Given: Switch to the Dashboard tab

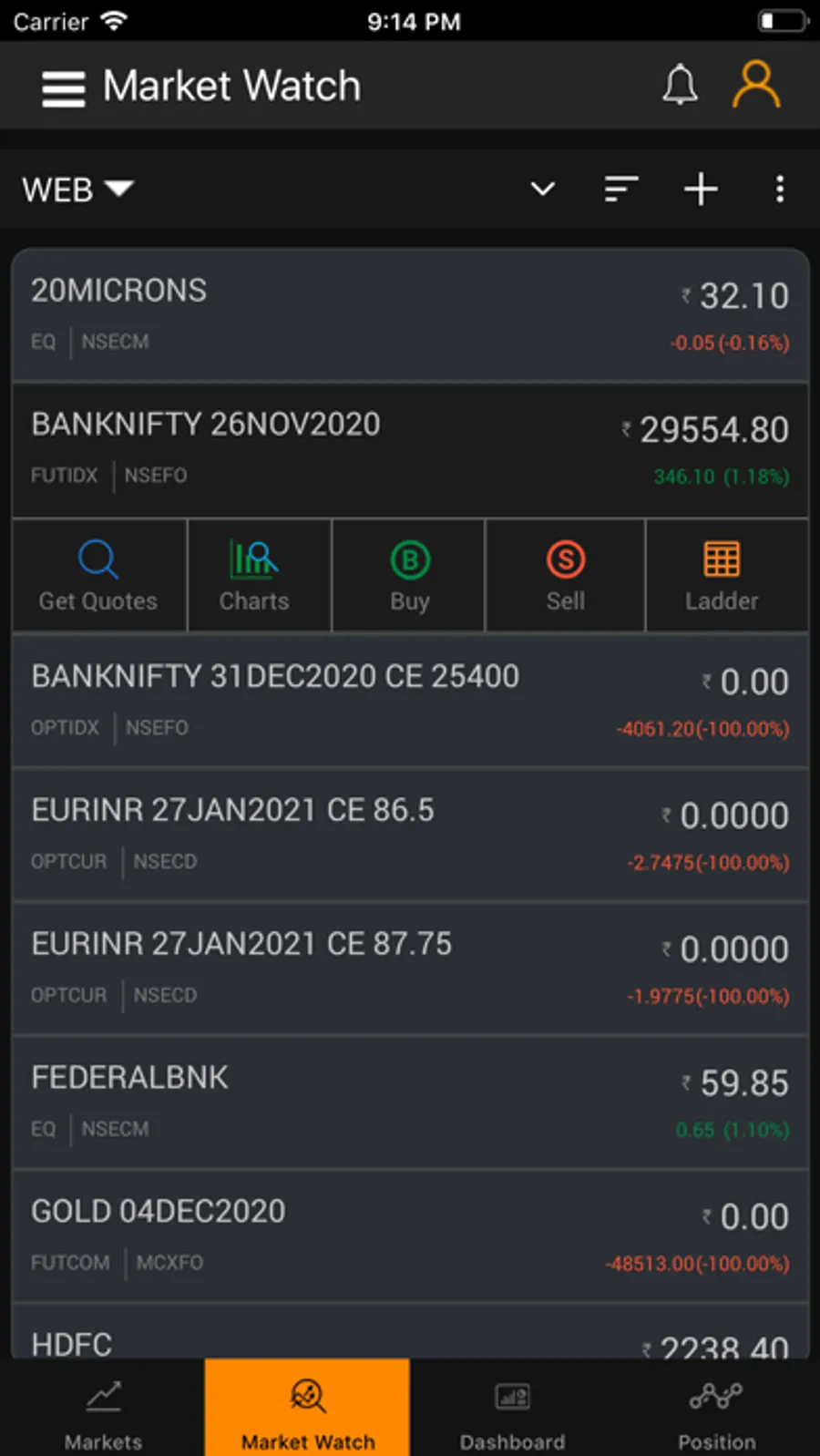Looking at the screenshot, I should coord(512,1410).
